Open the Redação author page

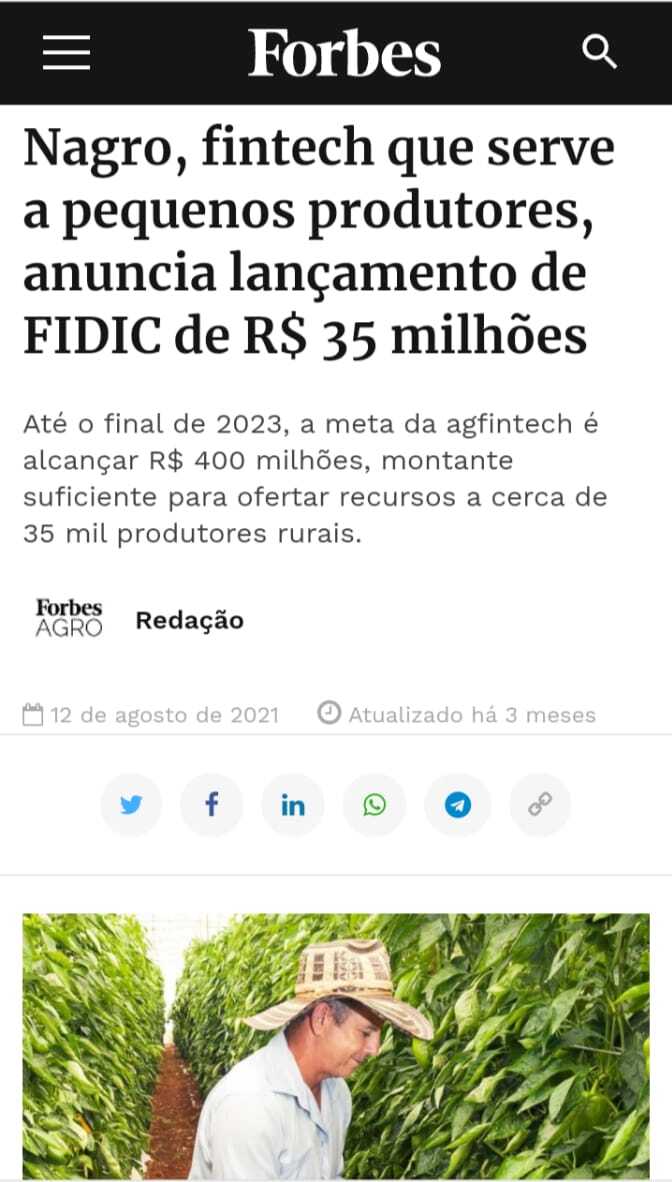(x=189, y=620)
